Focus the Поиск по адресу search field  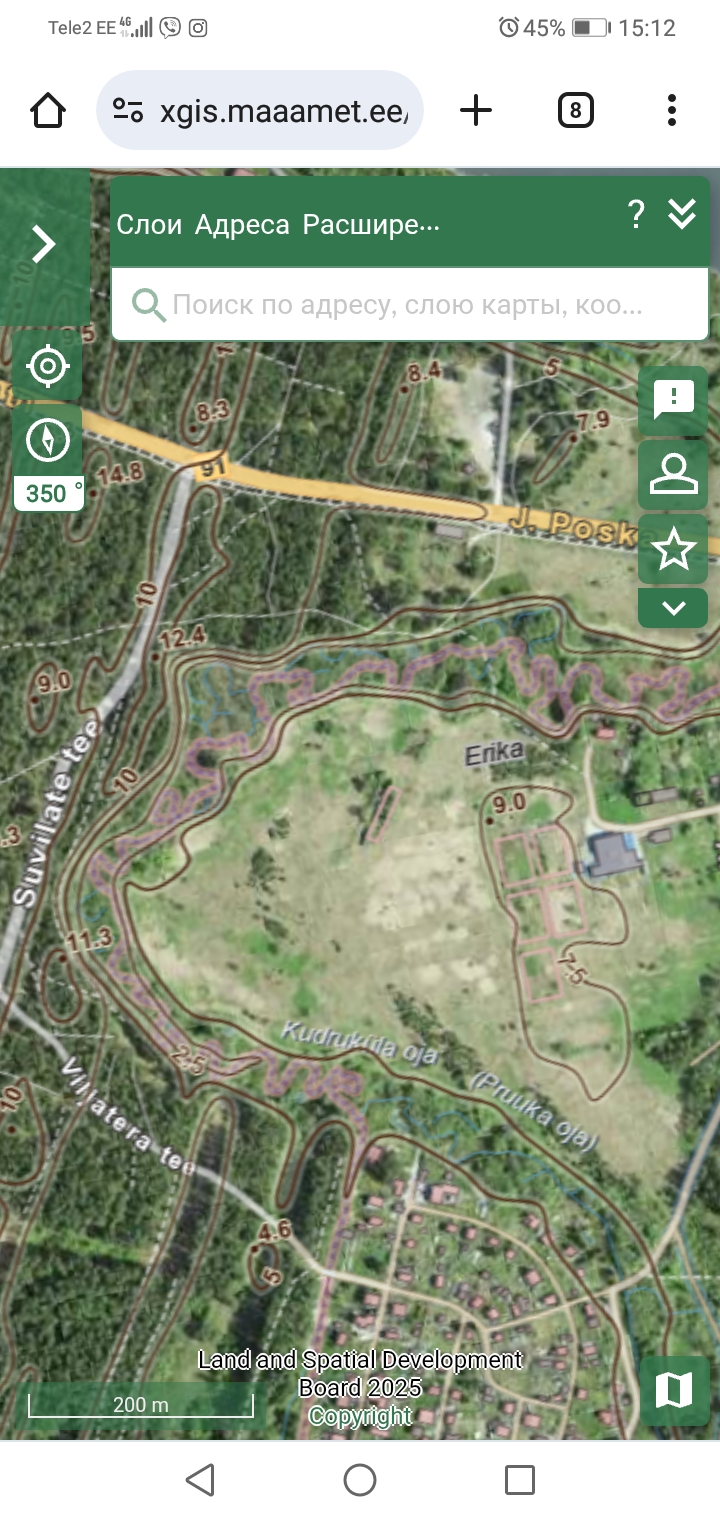tap(408, 304)
